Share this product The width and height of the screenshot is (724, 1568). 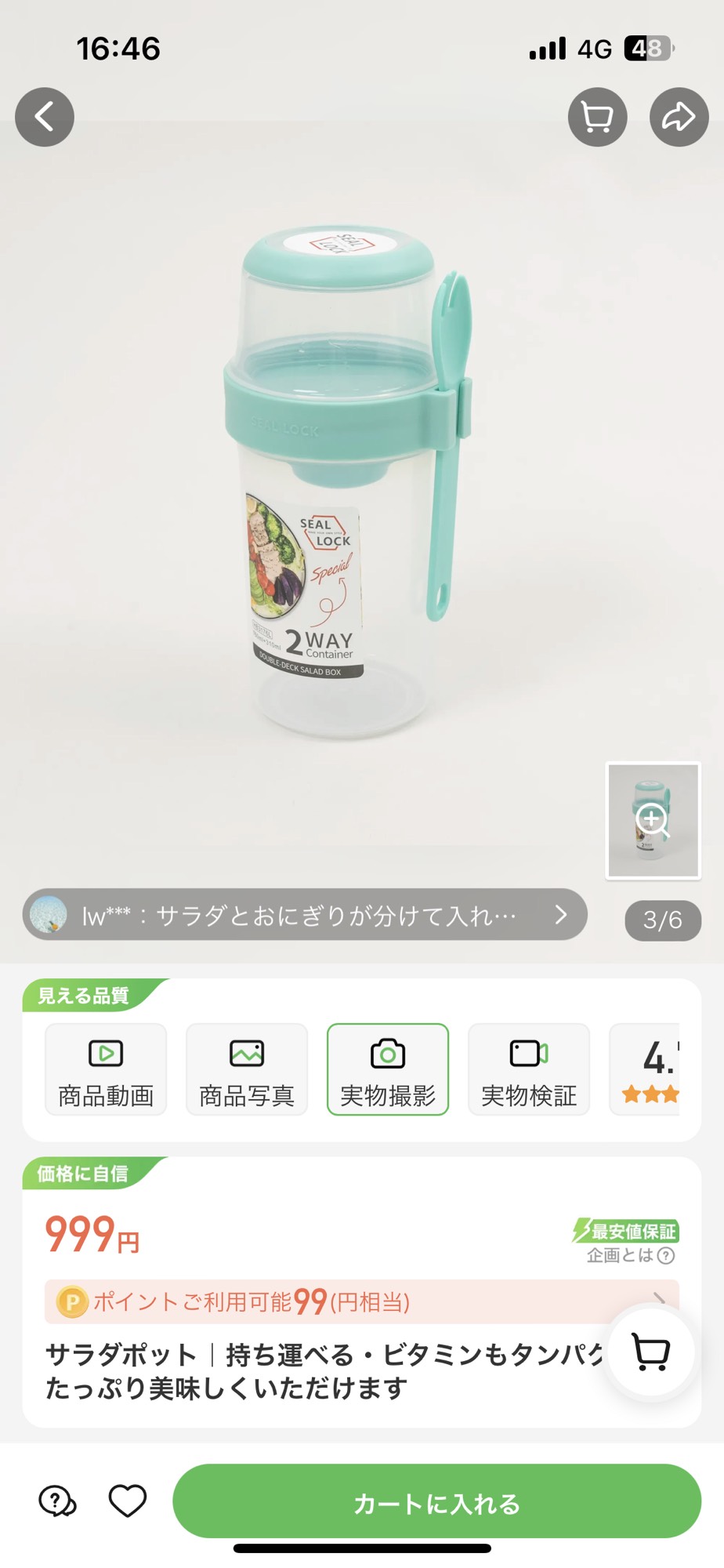coord(679,117)
